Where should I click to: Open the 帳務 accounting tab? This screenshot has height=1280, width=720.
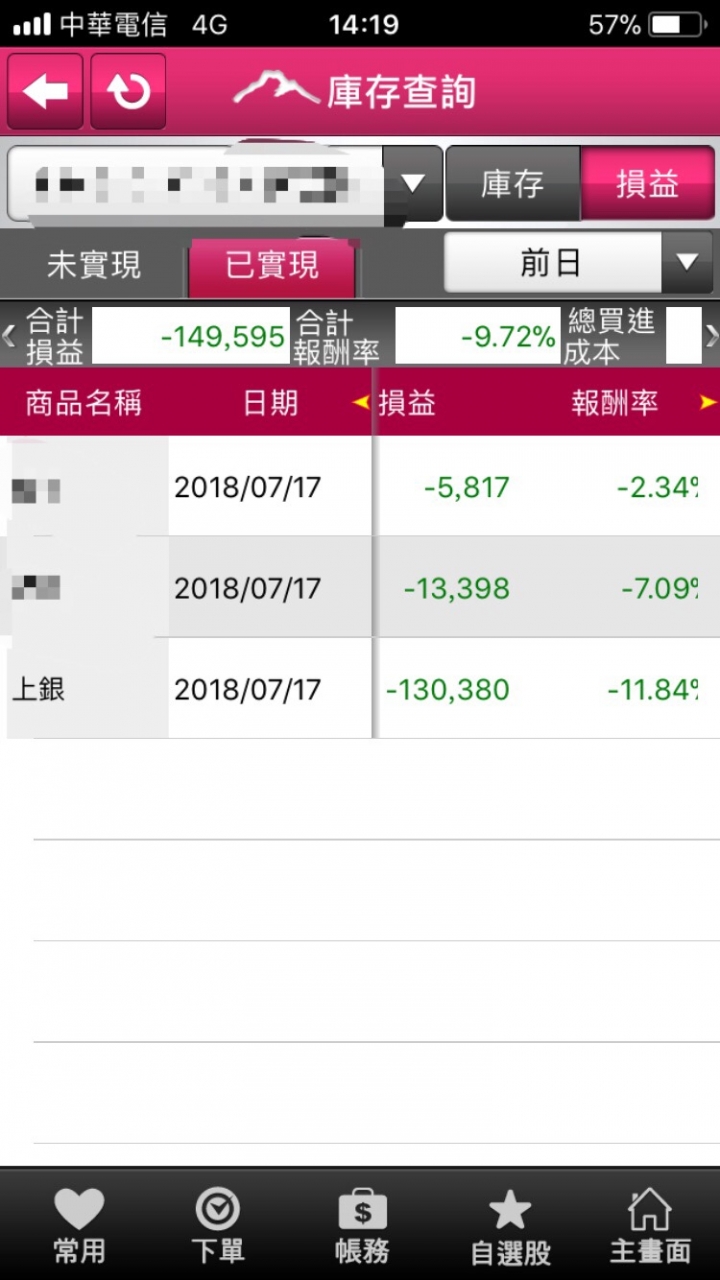[362, 1225]
